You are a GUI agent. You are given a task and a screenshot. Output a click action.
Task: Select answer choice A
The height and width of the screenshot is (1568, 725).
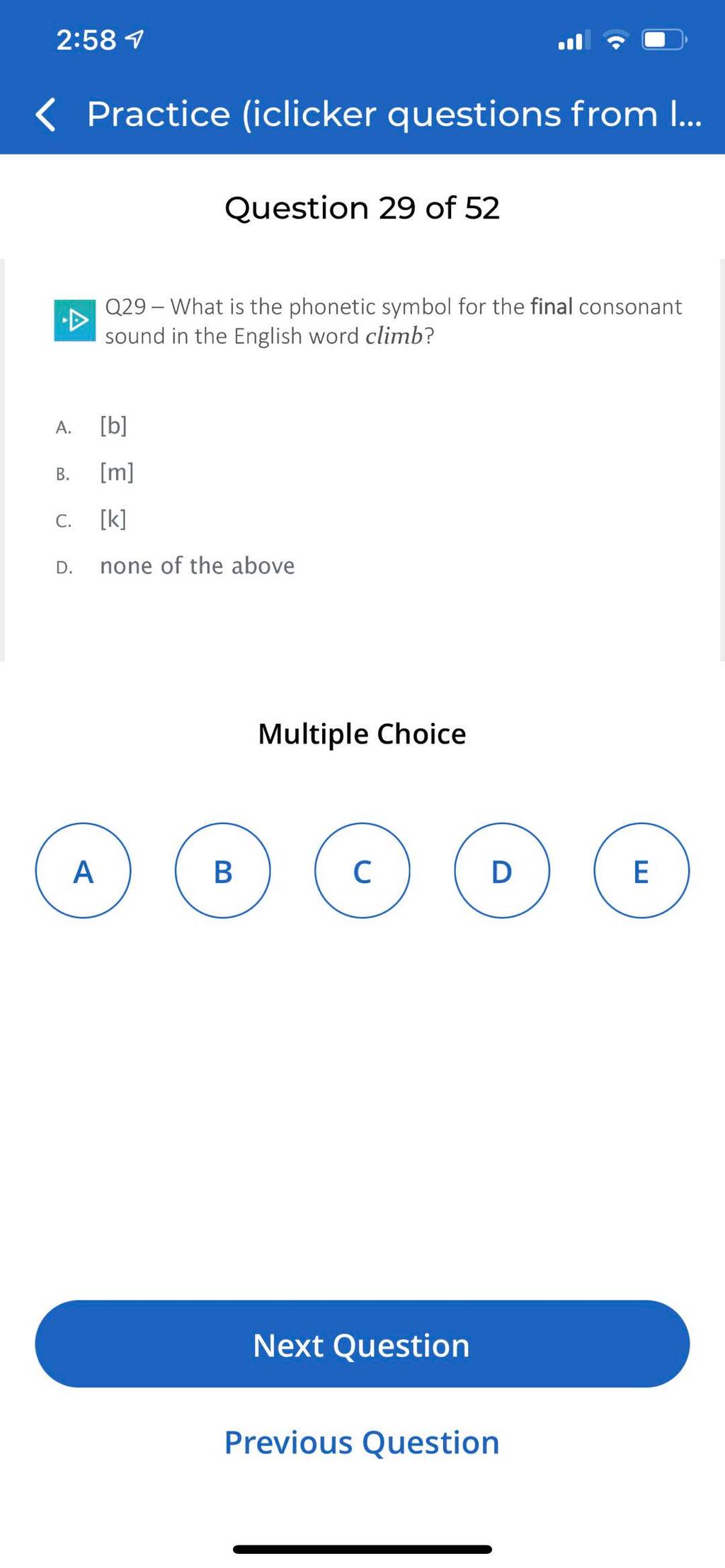(x=83, y=870)
